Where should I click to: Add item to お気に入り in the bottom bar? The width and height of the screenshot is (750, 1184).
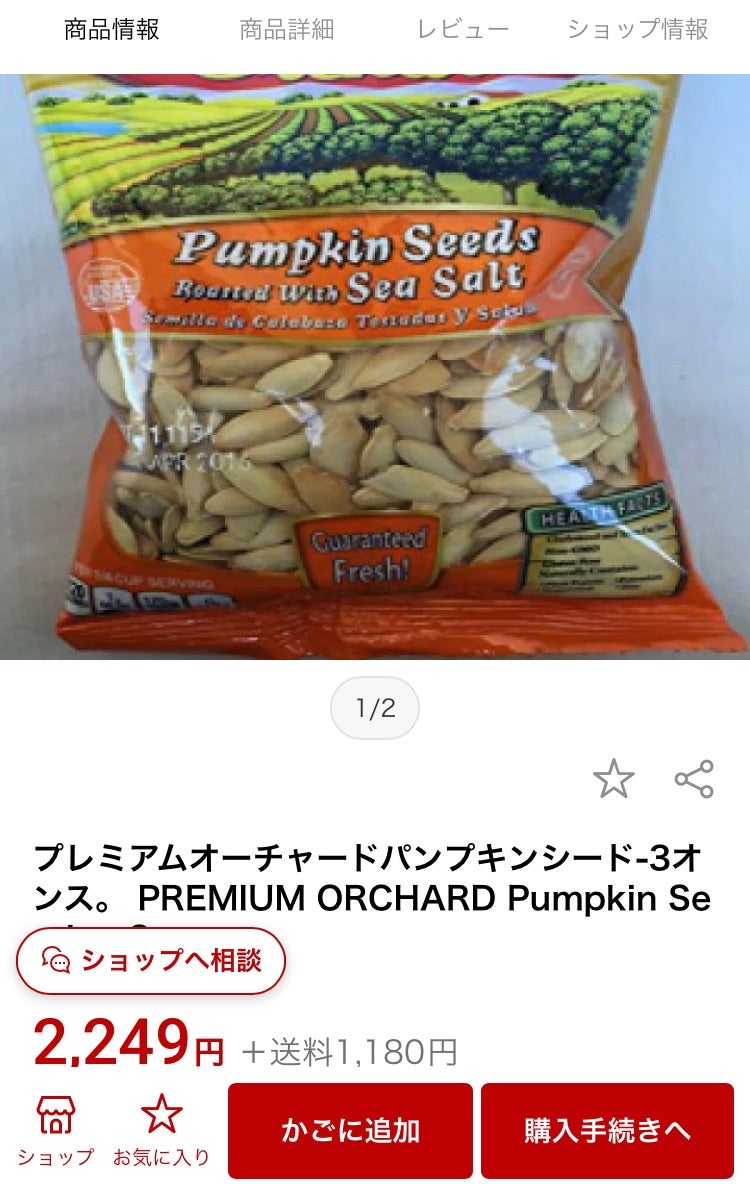point(161,1130)
